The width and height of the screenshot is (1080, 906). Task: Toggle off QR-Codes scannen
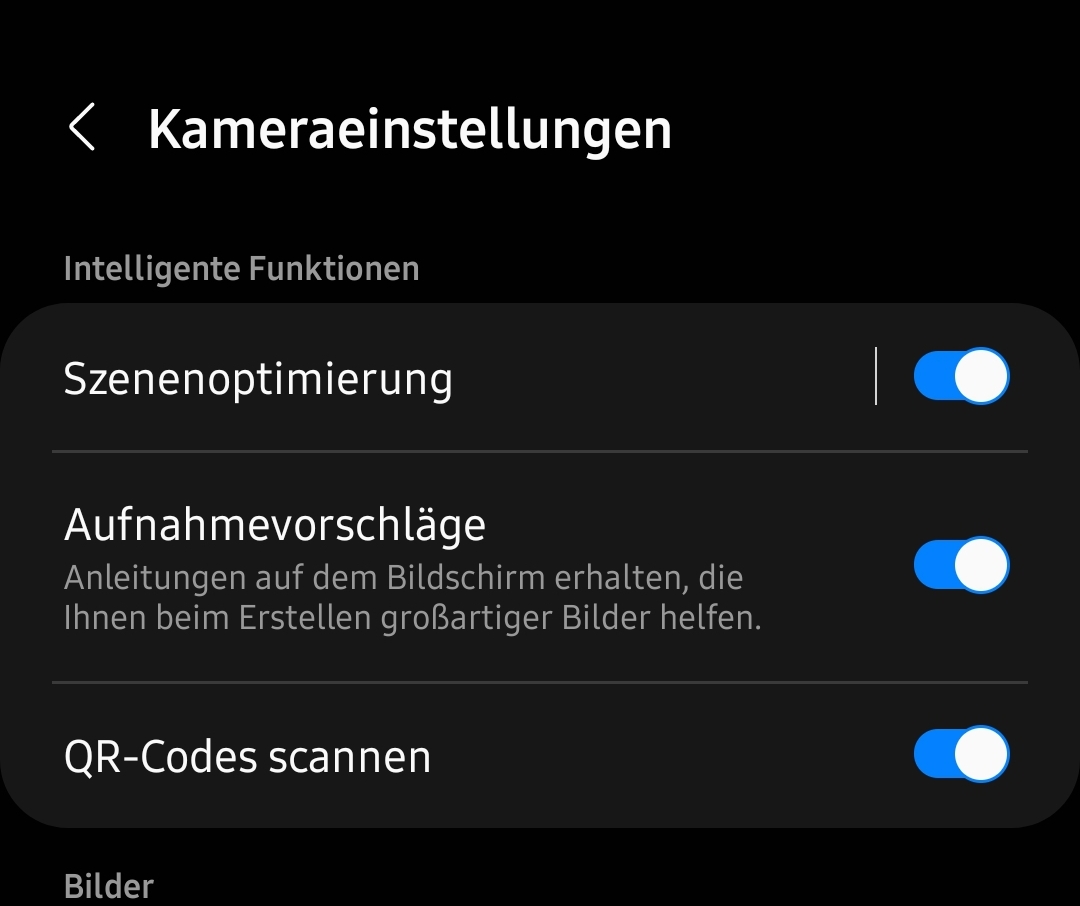click(x=961, y=754)
